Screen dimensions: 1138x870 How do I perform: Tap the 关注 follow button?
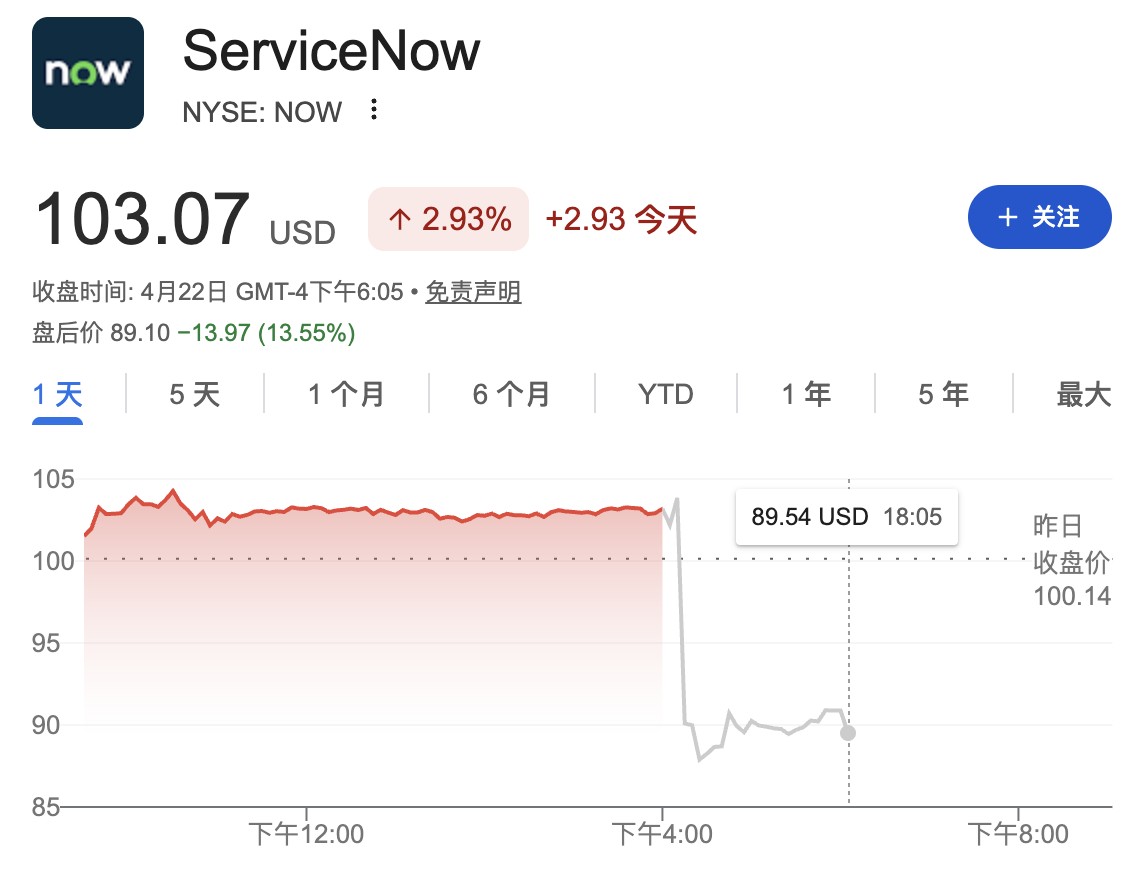tap(1039, 217)
